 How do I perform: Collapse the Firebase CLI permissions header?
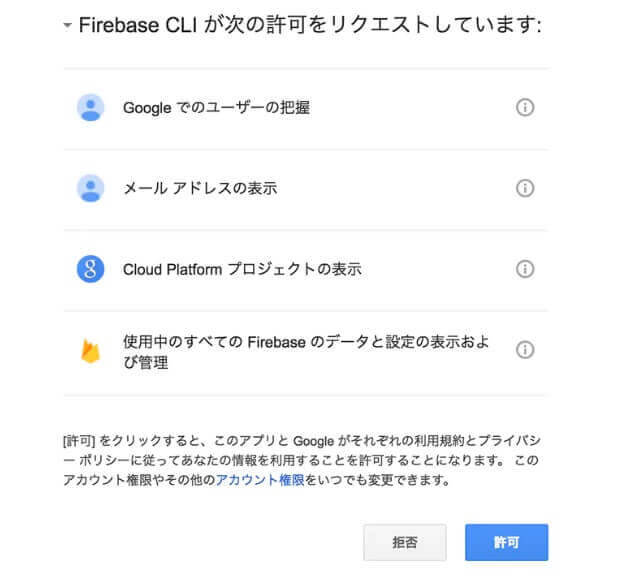(x=68, y=27)
